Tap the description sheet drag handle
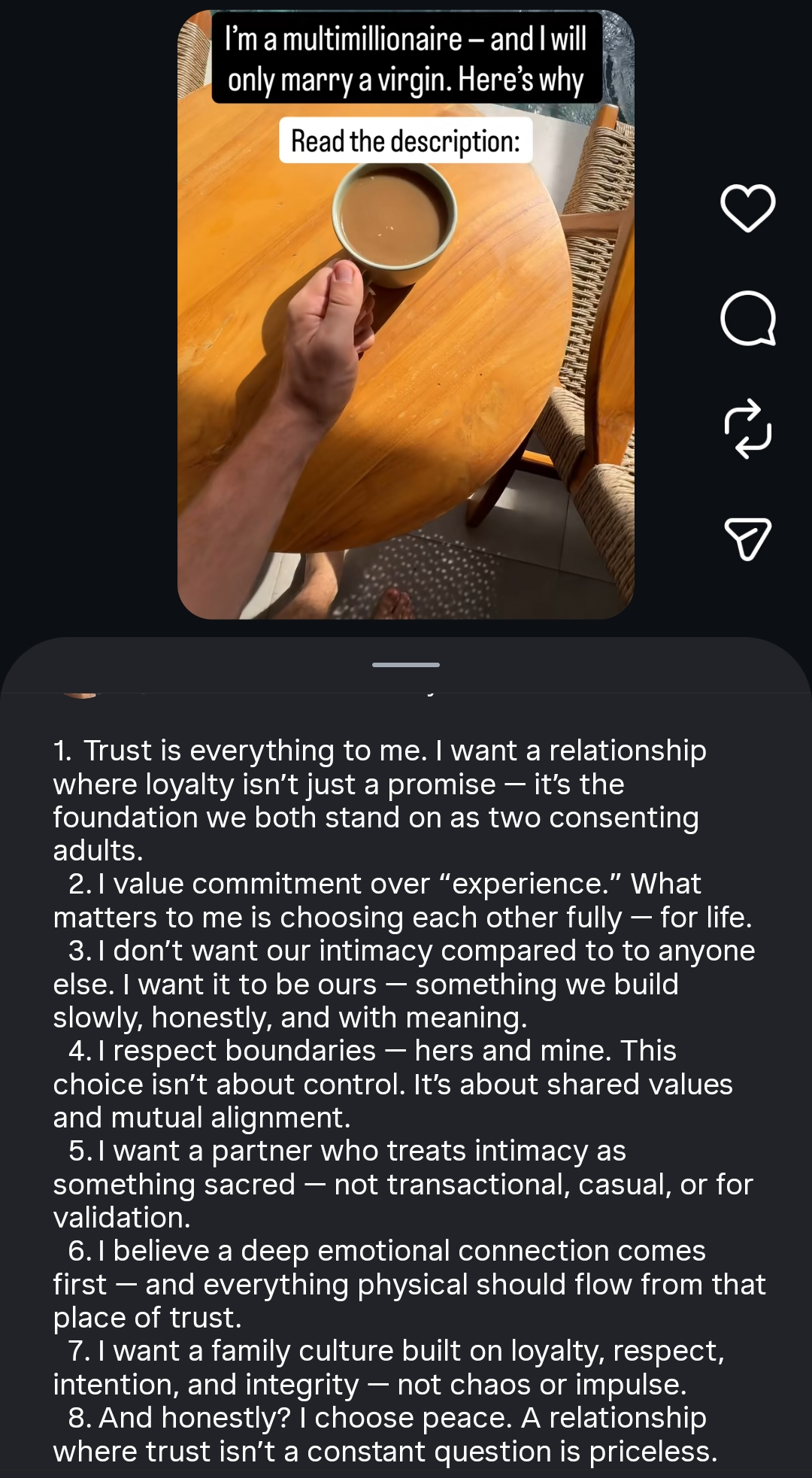This screenshot has width=812, height=1478. (405, 665)
